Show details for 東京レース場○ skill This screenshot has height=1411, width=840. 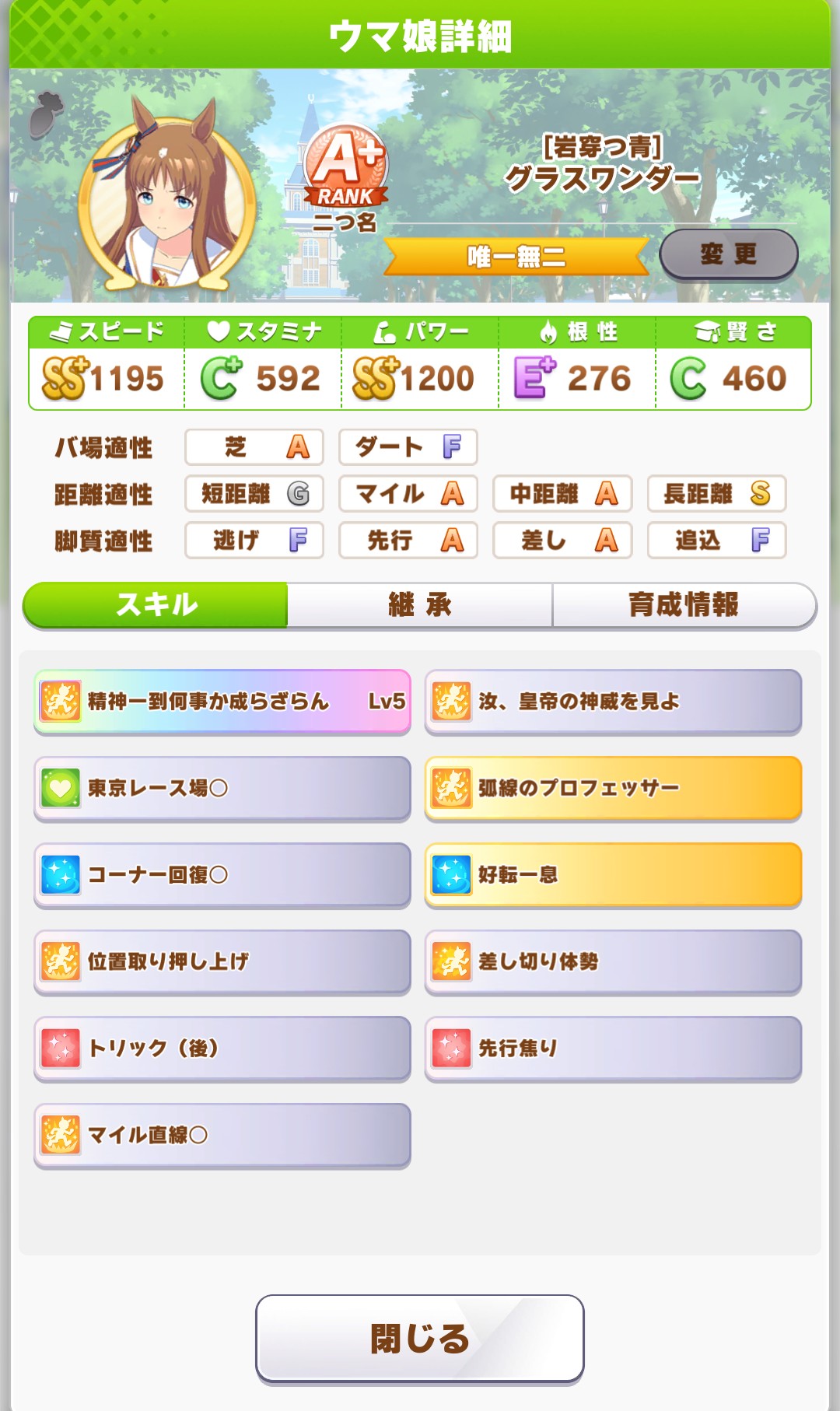pyautogui.click(x=222, y=788)
